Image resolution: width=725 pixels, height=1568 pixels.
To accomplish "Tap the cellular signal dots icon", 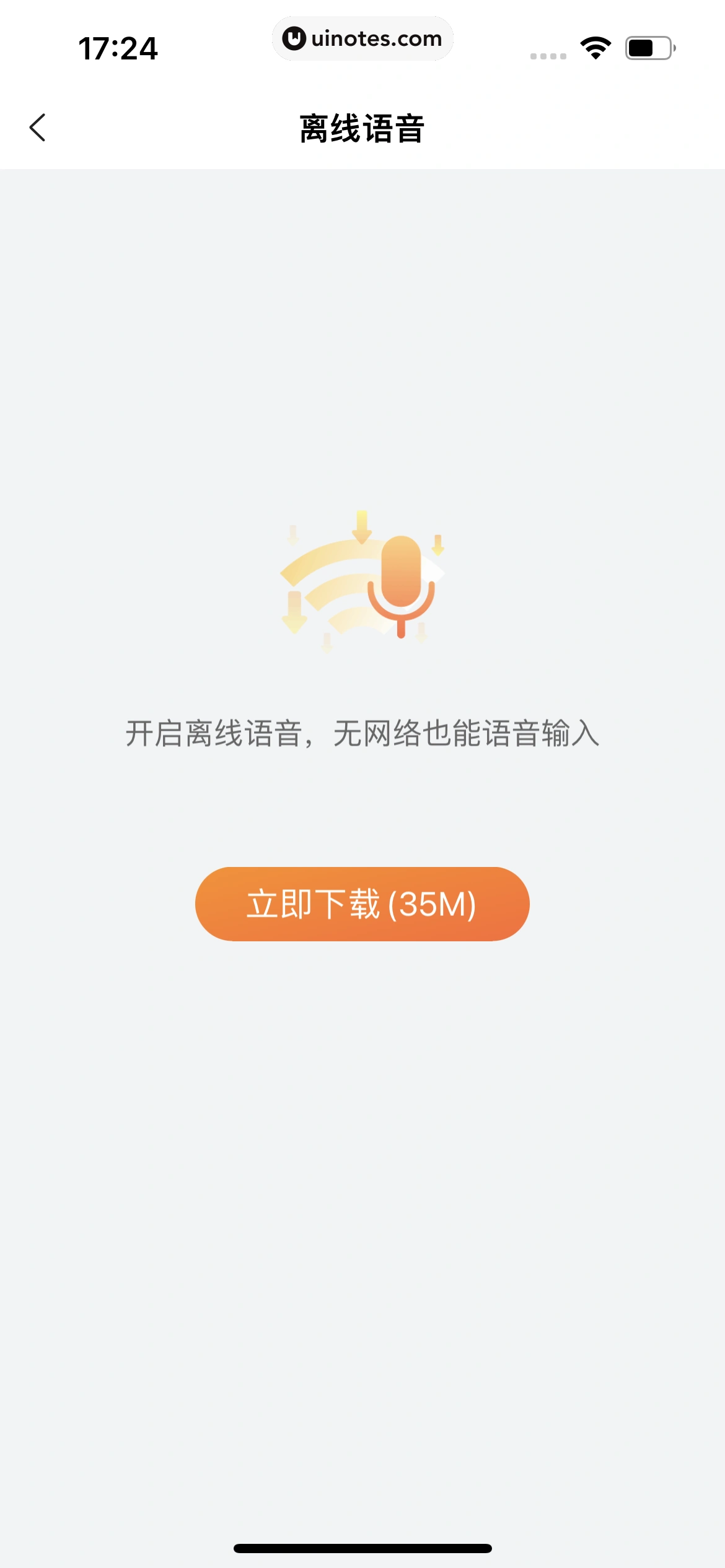I will (x=548, y=54).
